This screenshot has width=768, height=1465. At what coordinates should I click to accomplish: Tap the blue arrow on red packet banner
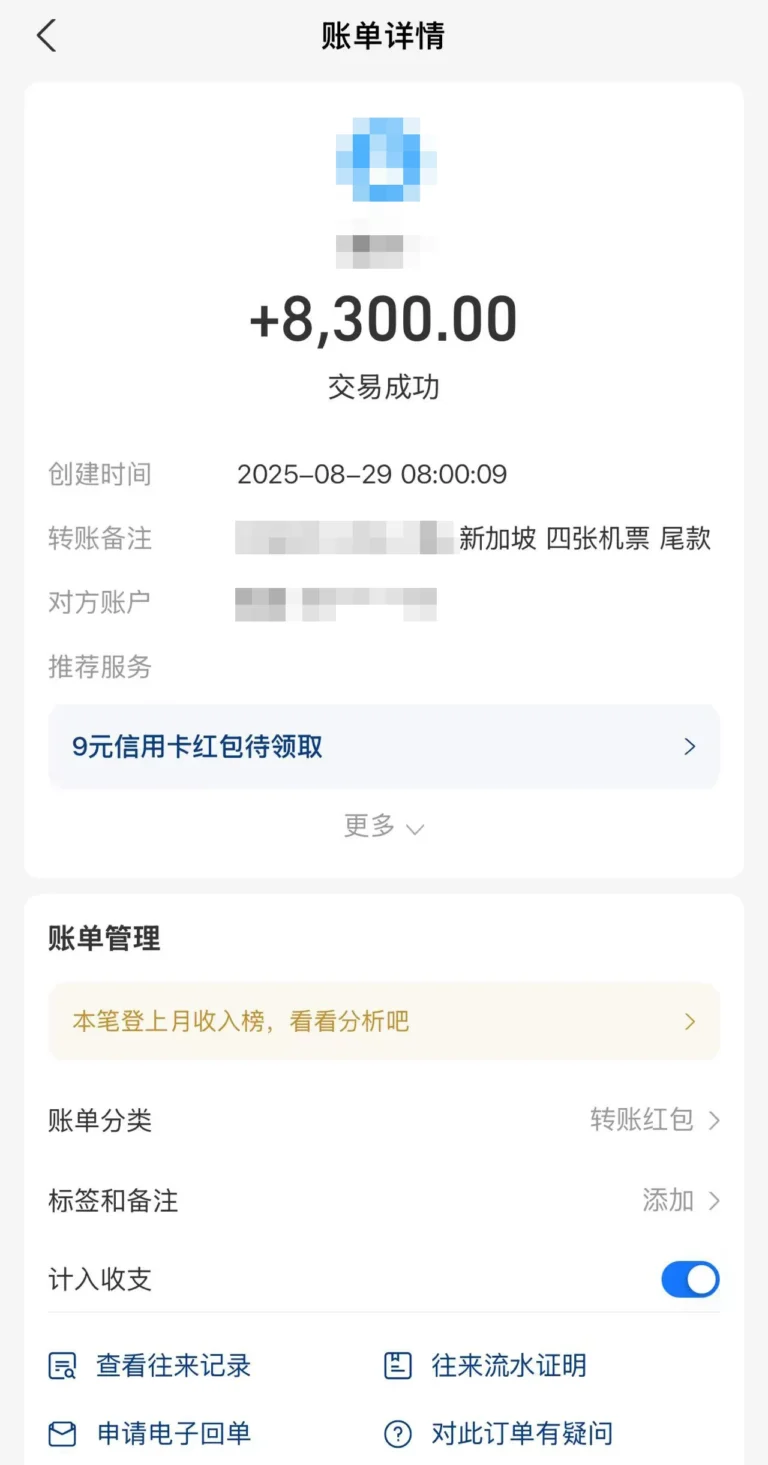coord(689,746)
